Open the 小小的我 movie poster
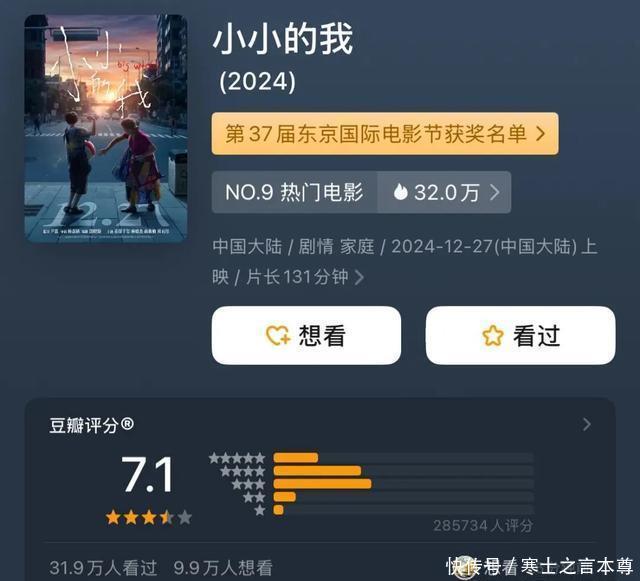Screen dimensions: 640x581 click(x=105, y=128)
